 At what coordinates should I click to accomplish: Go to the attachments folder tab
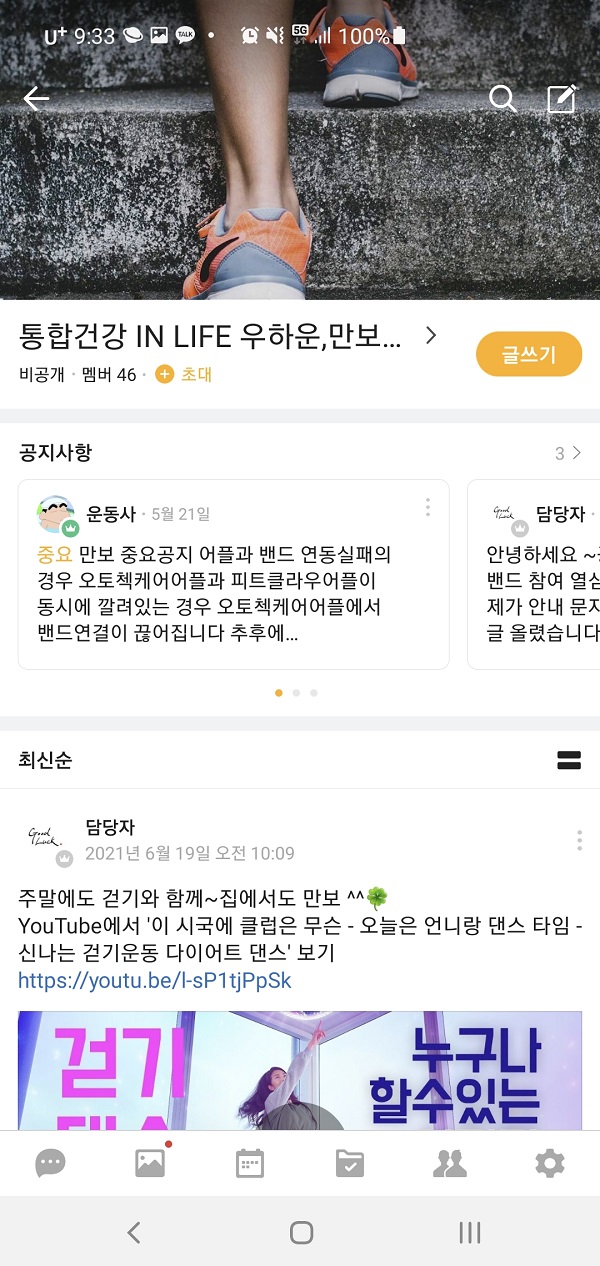pyautogui.click(x=350, y=1163)
